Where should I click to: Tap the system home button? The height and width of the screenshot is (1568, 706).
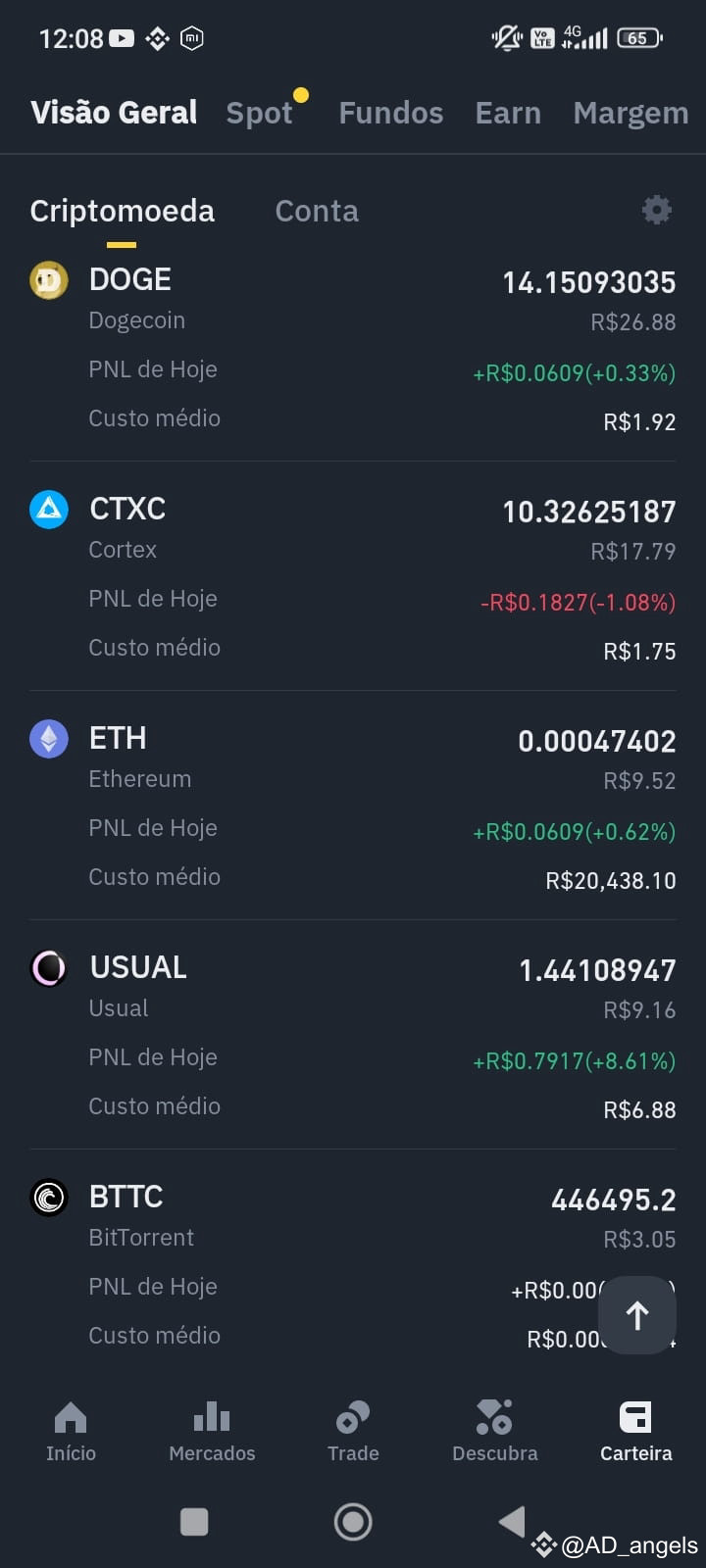(353, 1521)
